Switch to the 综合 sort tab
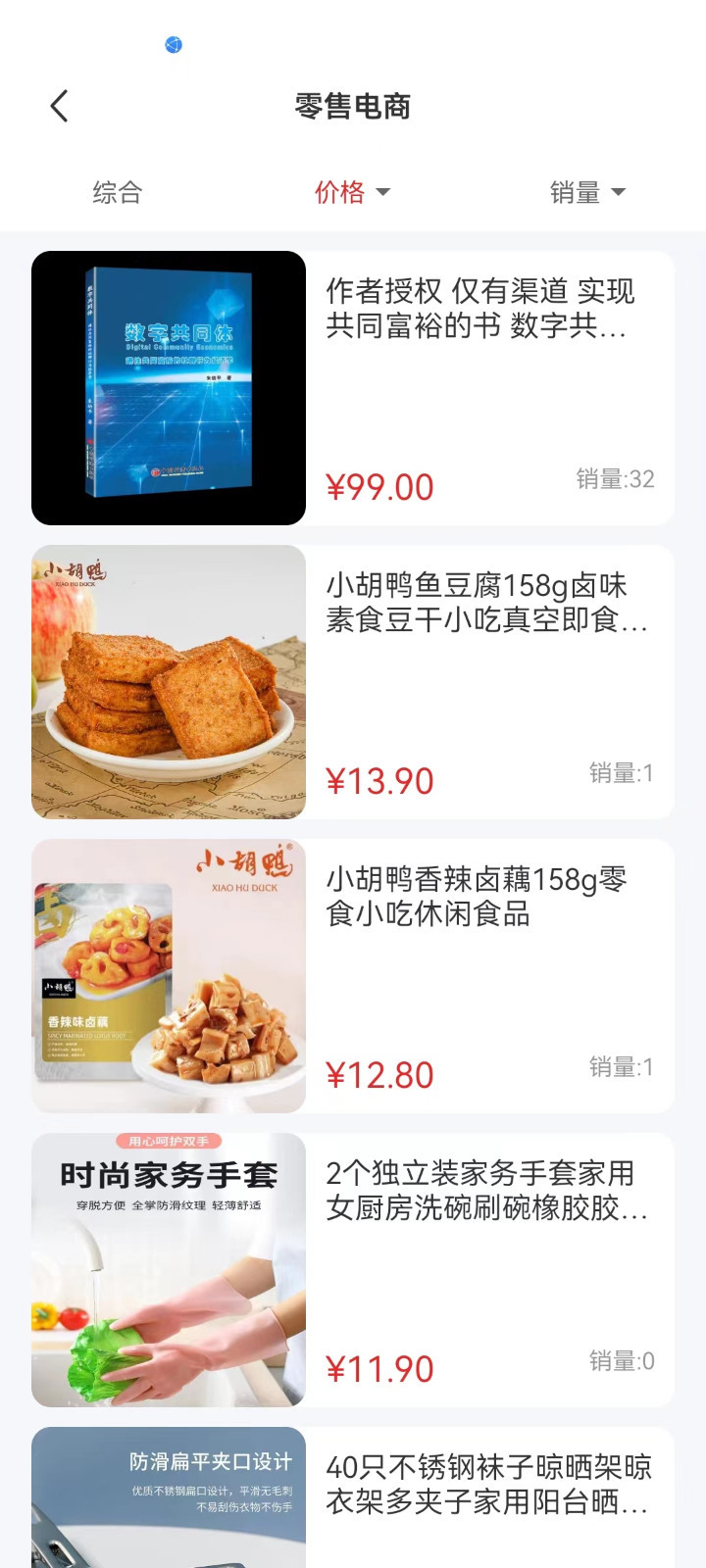706x1568 pixels. click(x=118, y=192)
